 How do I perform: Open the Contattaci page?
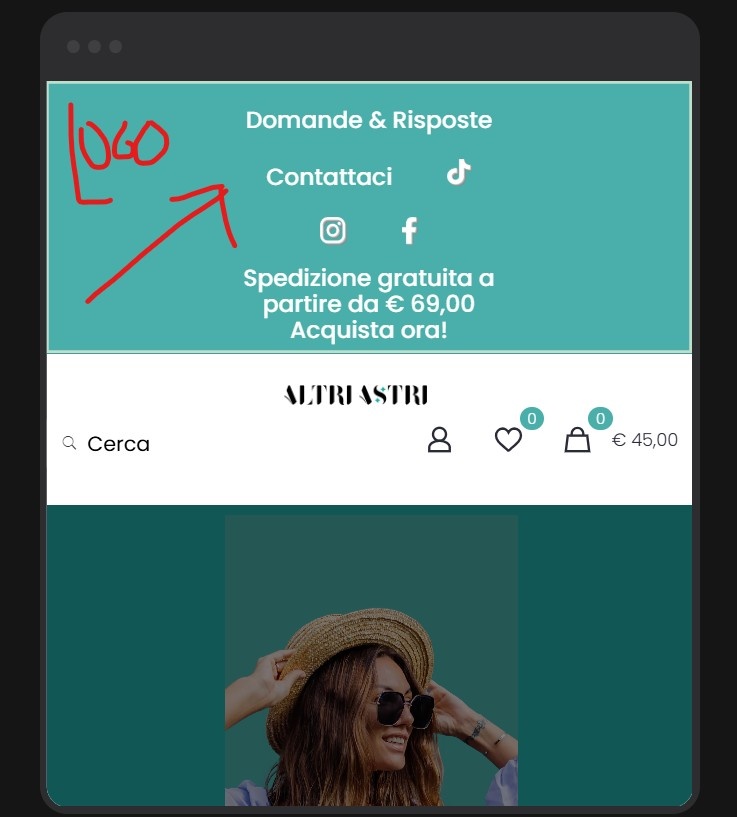click(x=329, y=177)
